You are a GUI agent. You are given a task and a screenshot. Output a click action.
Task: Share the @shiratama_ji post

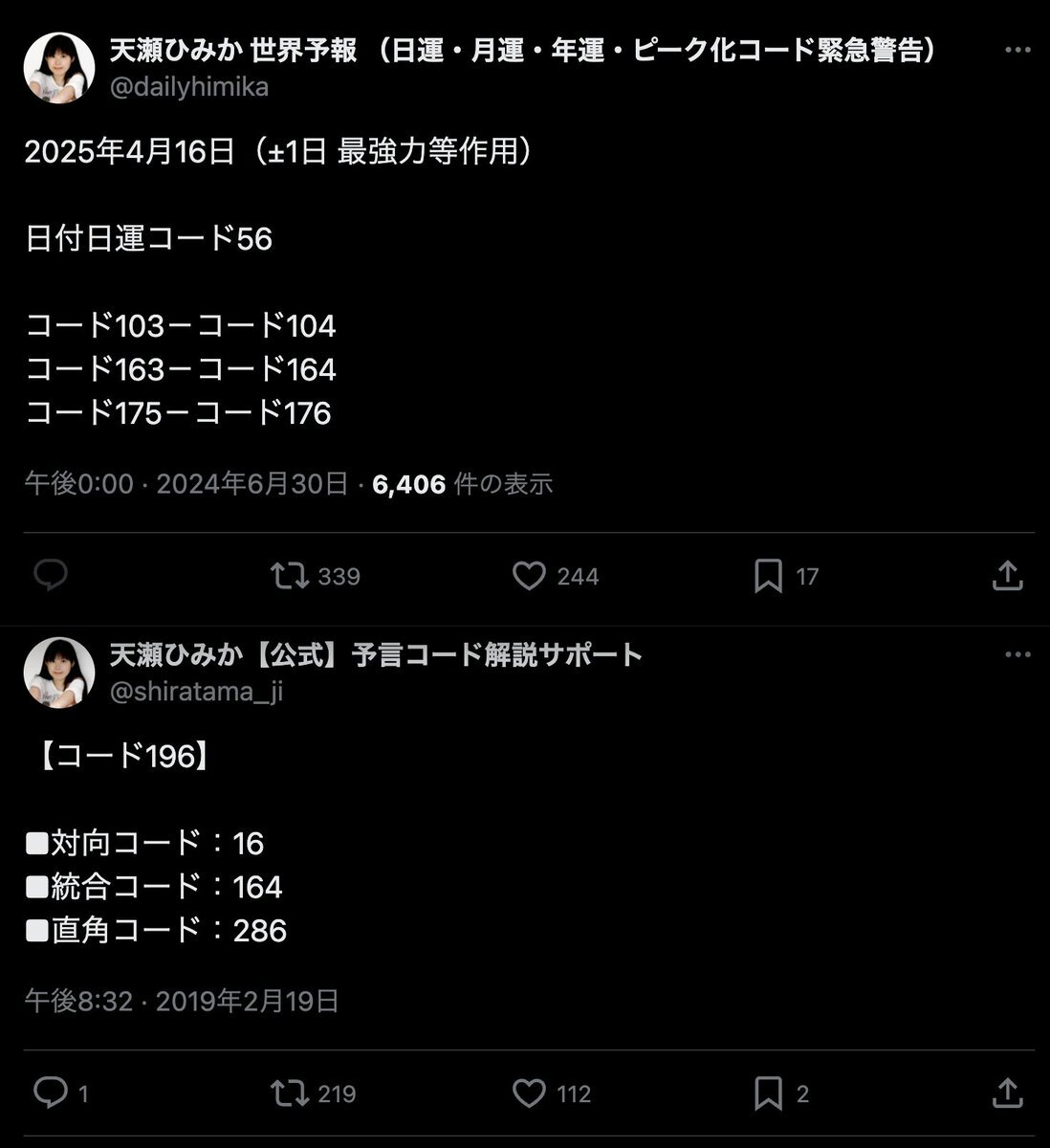click(1007, 1093)
